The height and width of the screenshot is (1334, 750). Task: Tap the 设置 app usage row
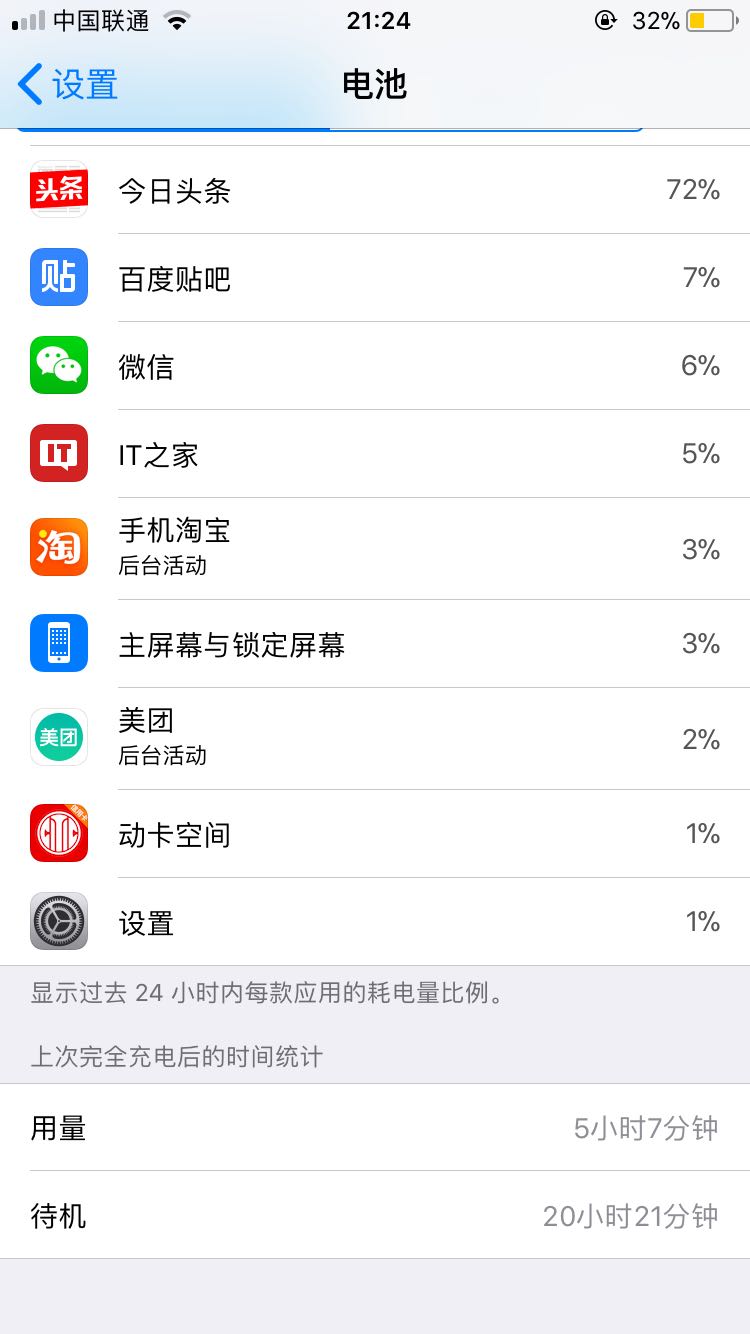375,922
